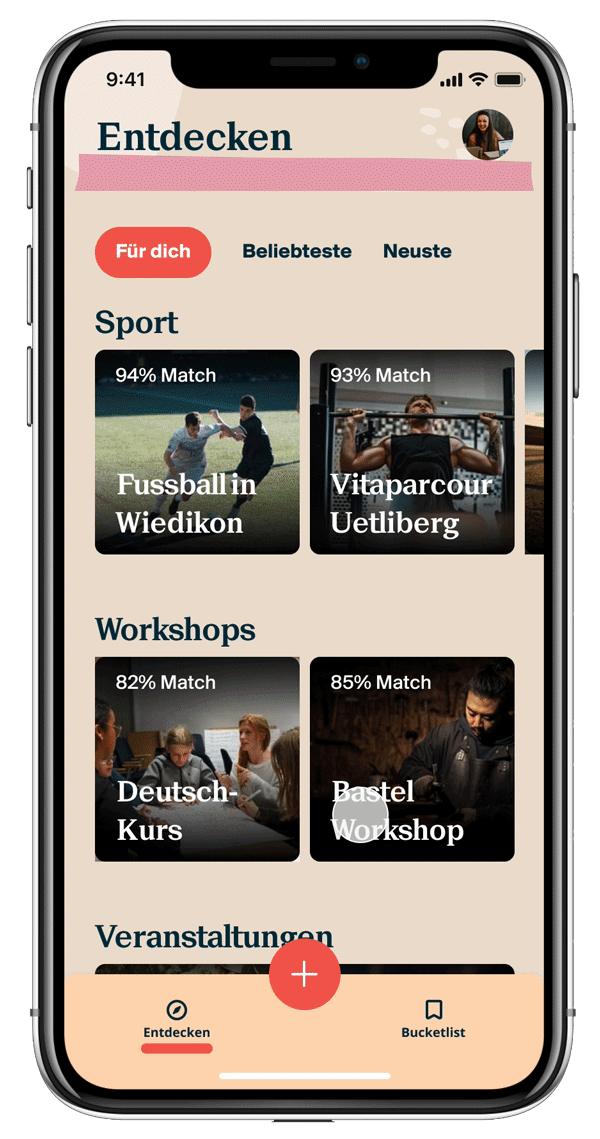Image resolution: width=600 pixels, height=1139 pixels.
Task: Open the Deutsch-Kurs workshop card
Action: [x=197, y=759]
